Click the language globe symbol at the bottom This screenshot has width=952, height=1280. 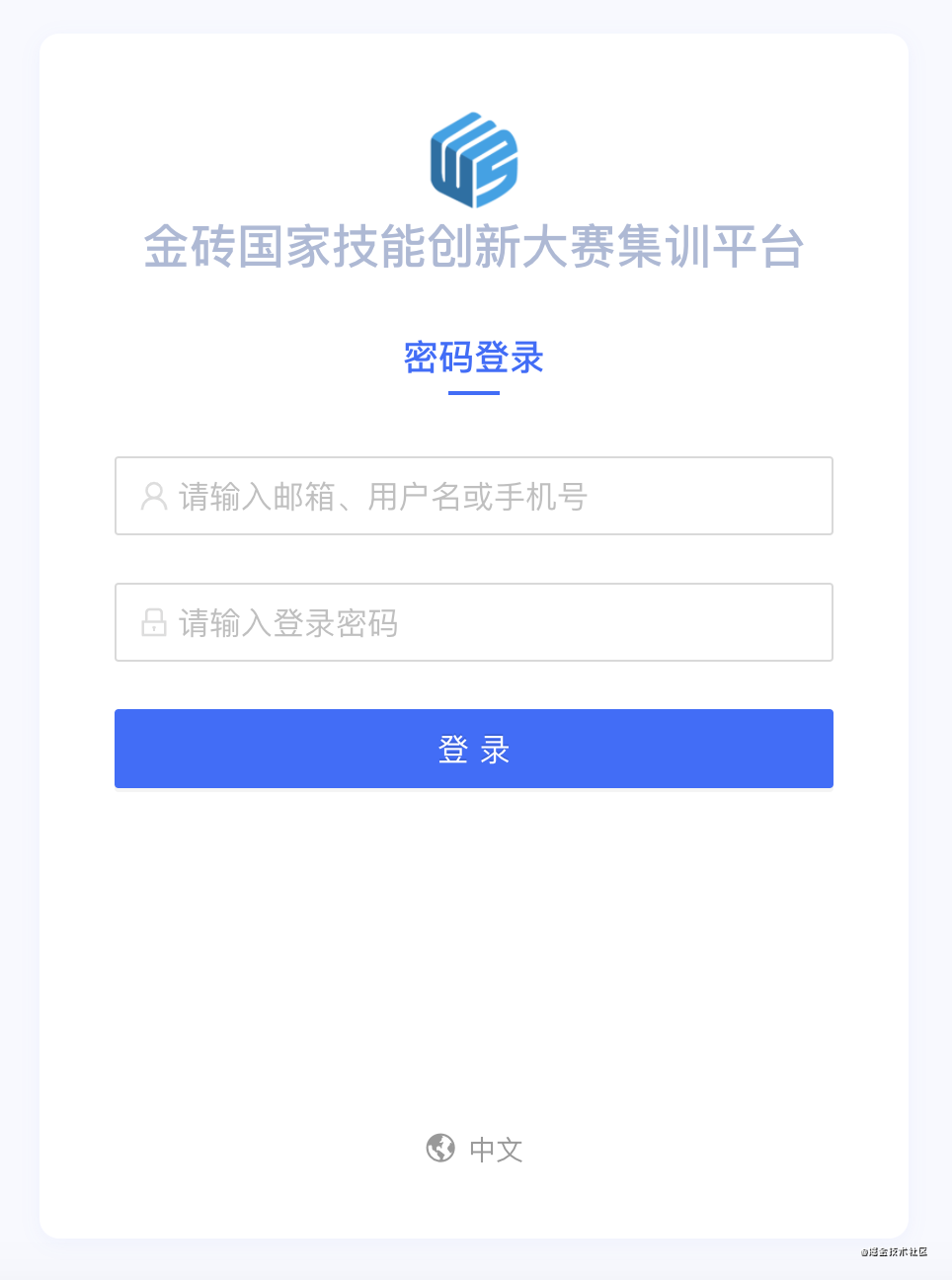click(x=440, y=1149)
